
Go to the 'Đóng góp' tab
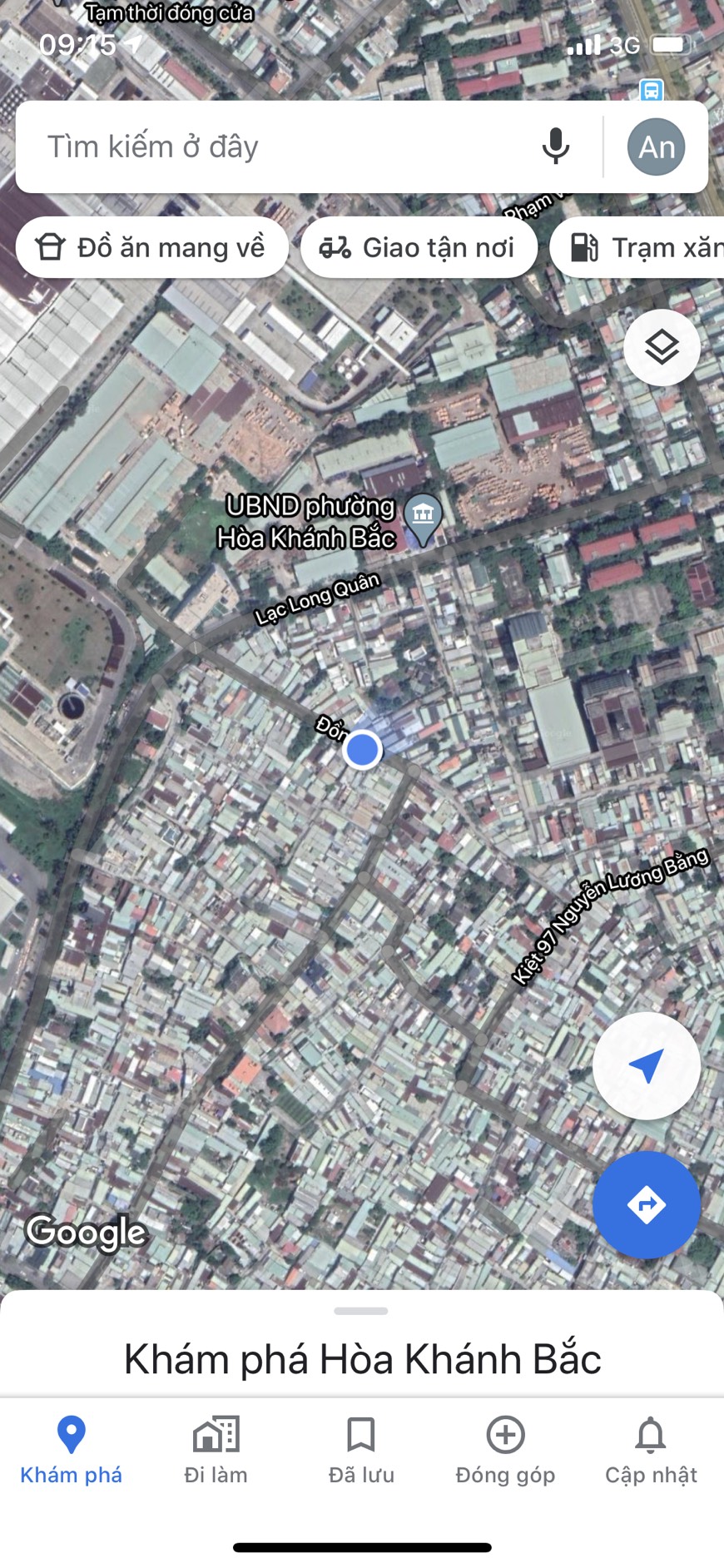(505, 1451)
